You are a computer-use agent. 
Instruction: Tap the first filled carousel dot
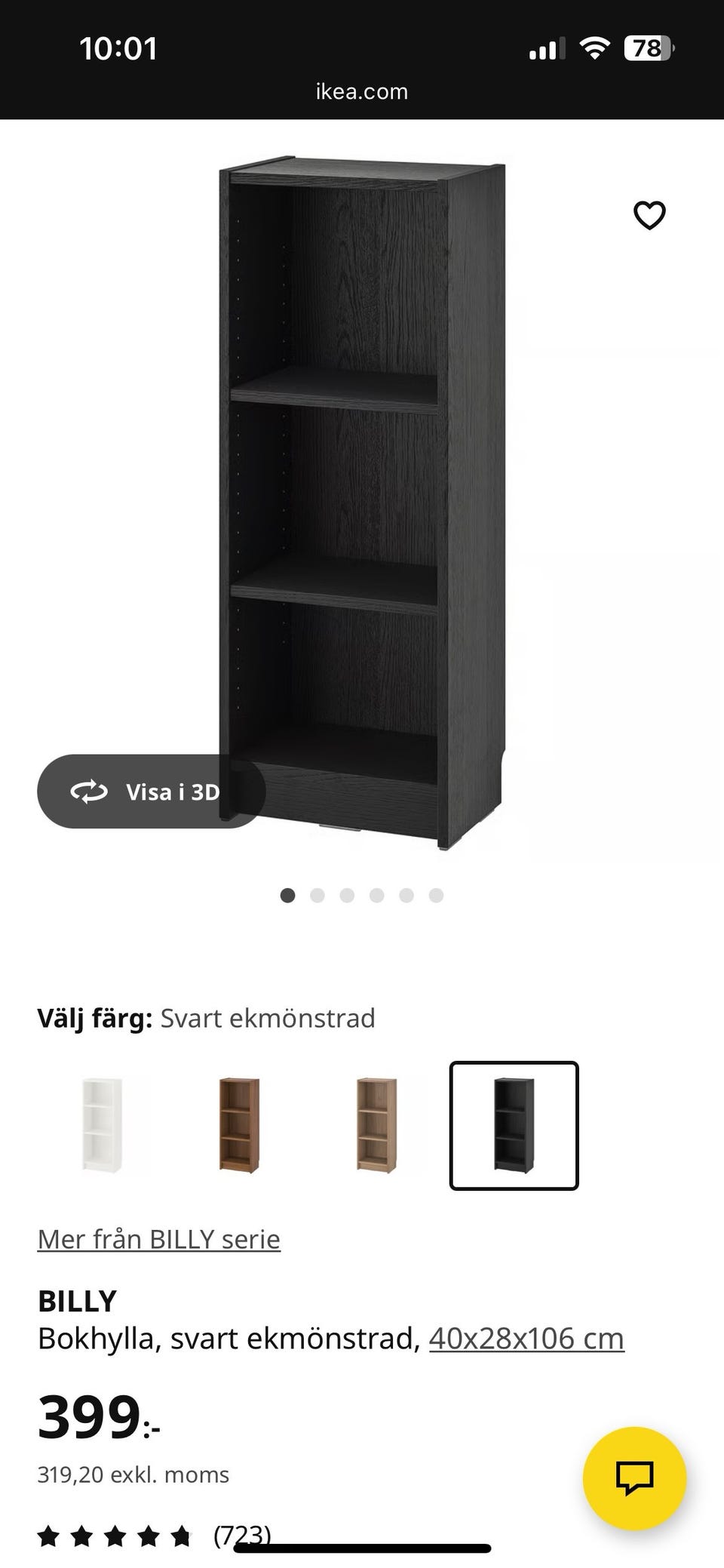click(x=288, y=894)
